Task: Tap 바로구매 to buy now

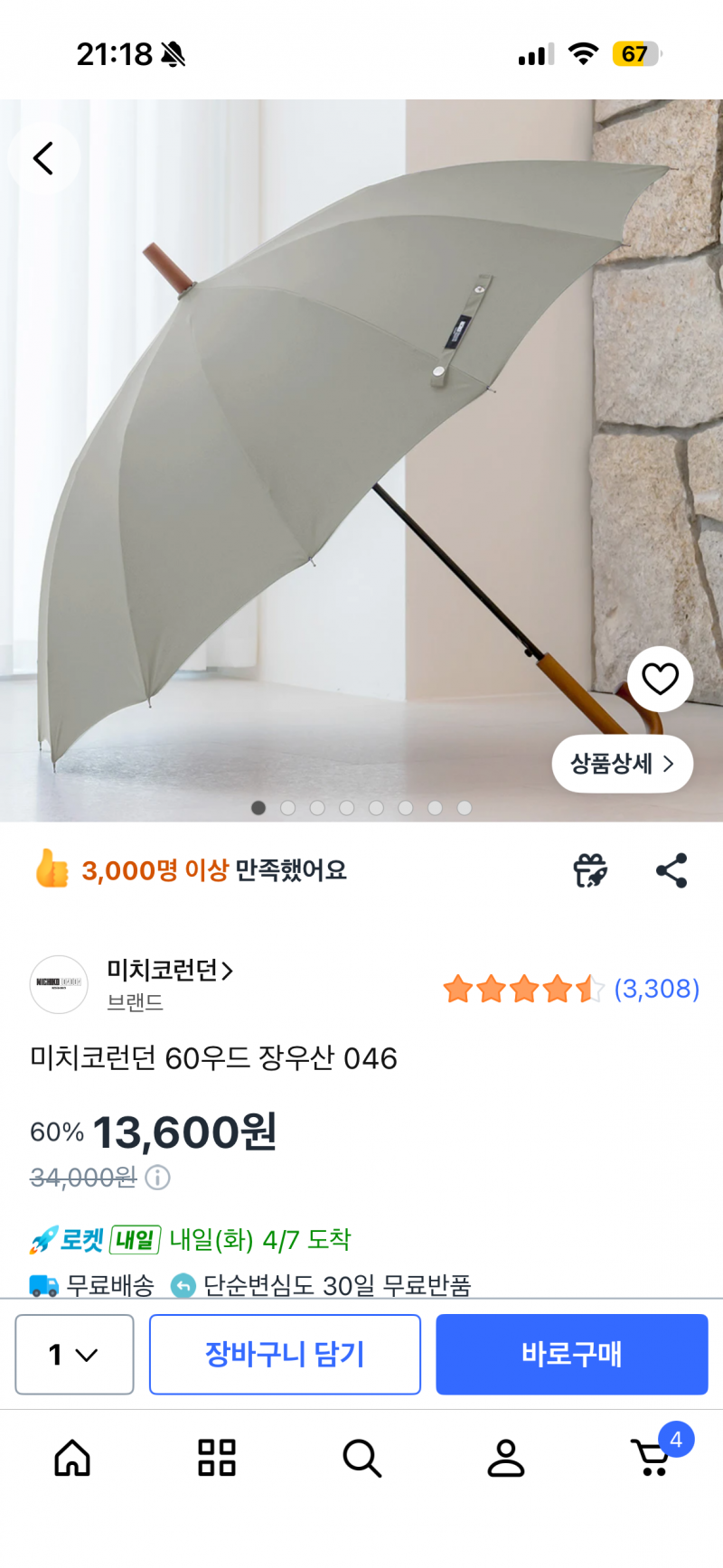Action: pyautogui.click(x=571, y=1355)
